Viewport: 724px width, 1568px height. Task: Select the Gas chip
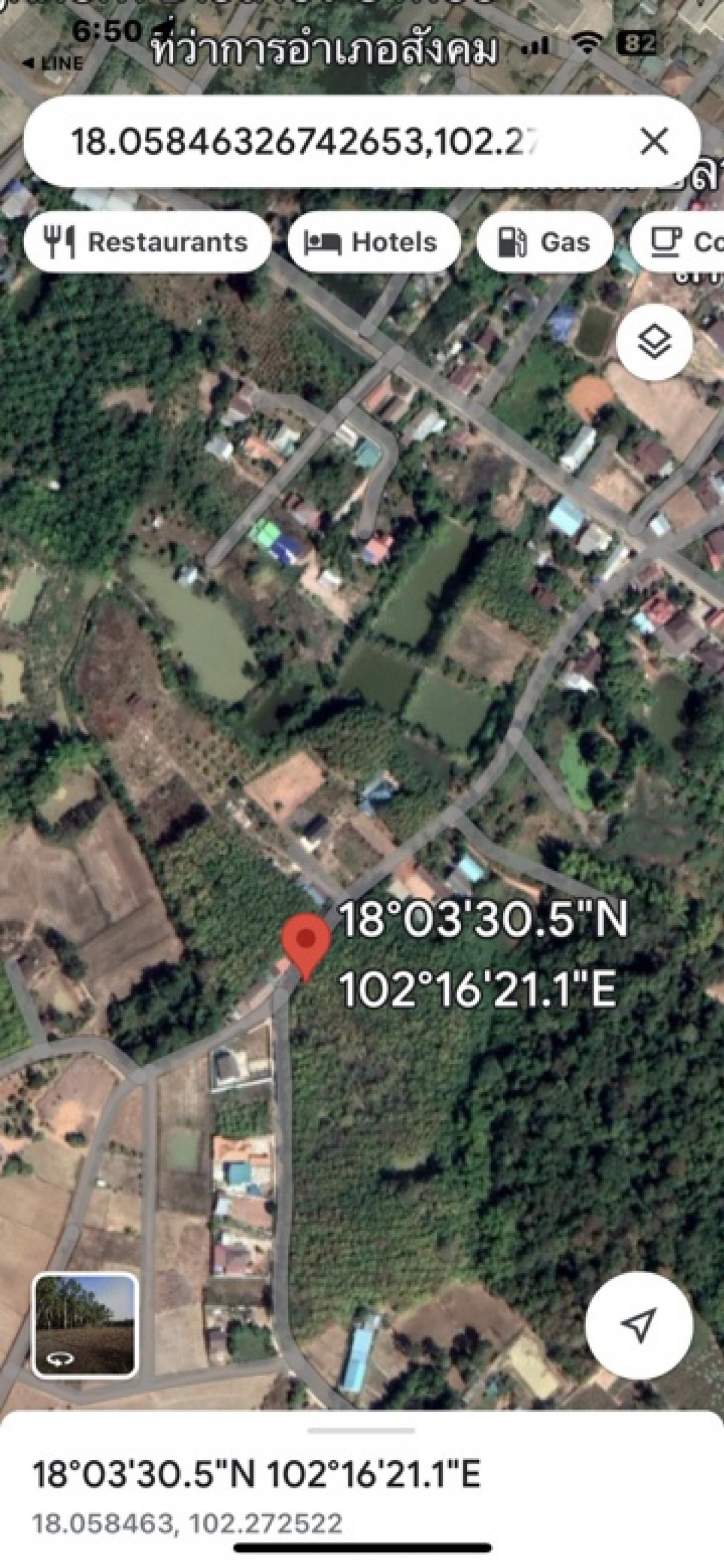(x=545, y=242)
